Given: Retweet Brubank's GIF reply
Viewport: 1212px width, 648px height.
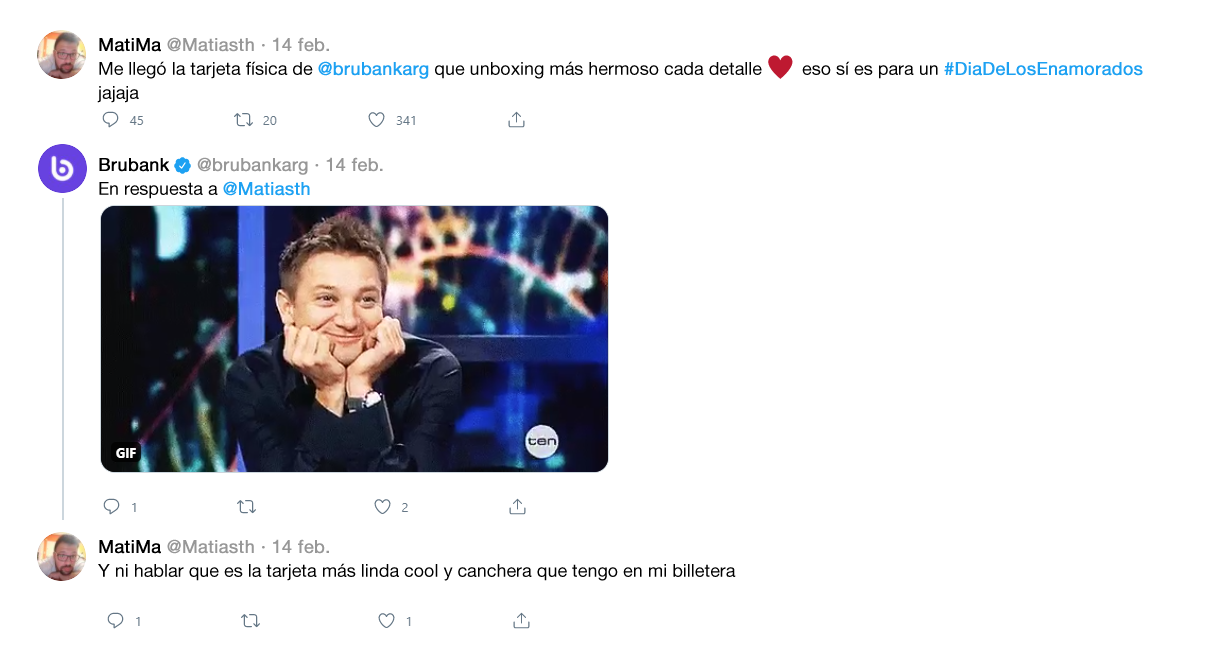Looking at the screenshot, I should (x=246, y=507).
